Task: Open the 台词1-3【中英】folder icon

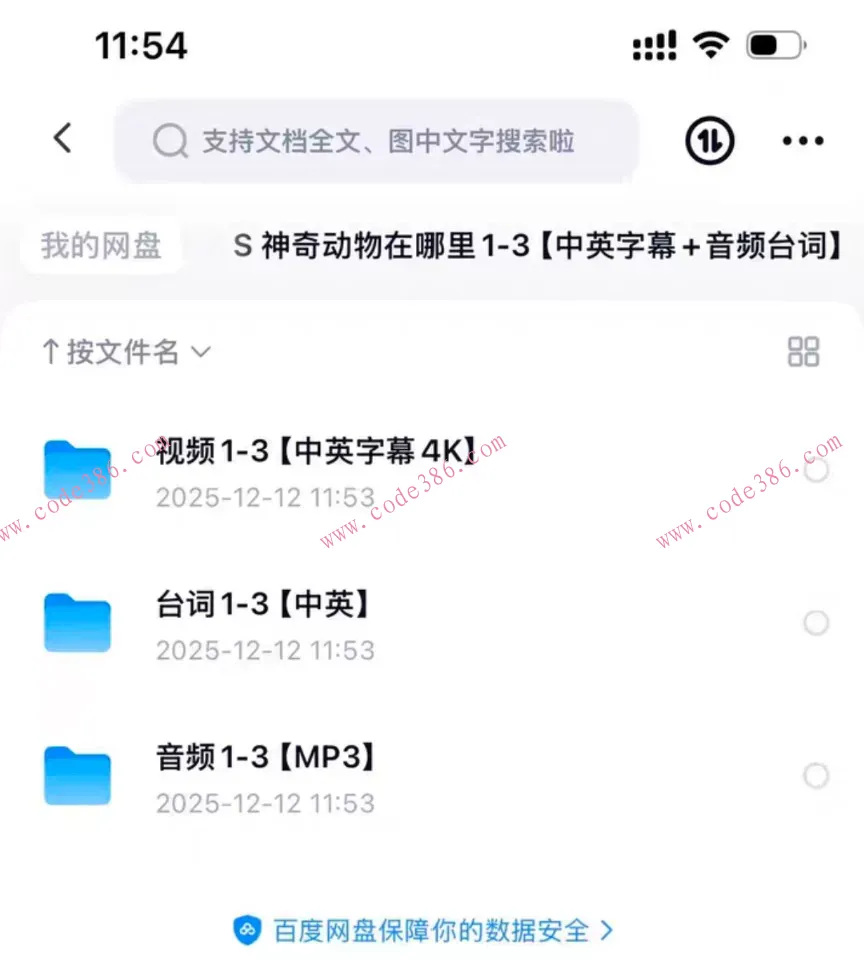Action: [77, 622]
